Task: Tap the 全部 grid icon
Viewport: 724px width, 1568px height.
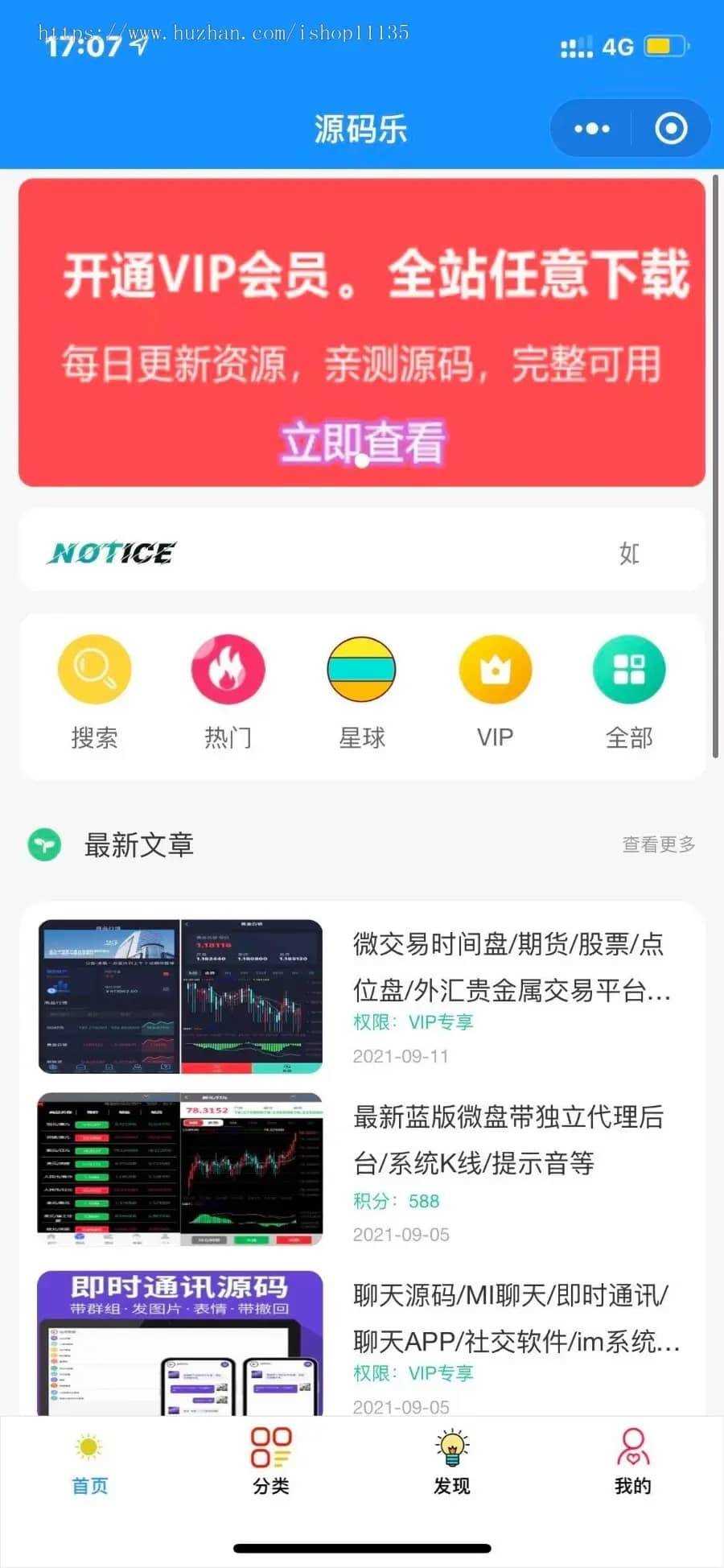Action: click(x=629, y=669)
